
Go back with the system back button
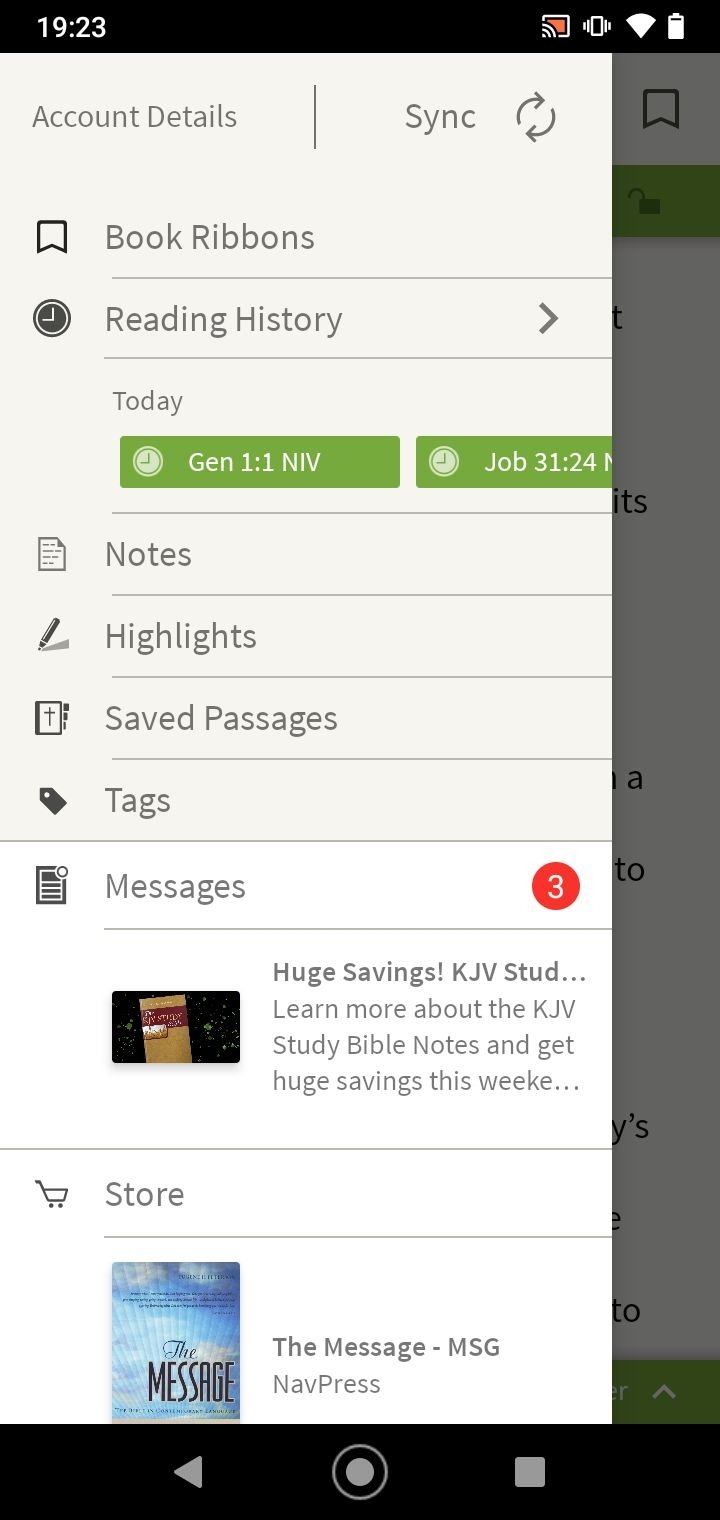(188, 1472)
